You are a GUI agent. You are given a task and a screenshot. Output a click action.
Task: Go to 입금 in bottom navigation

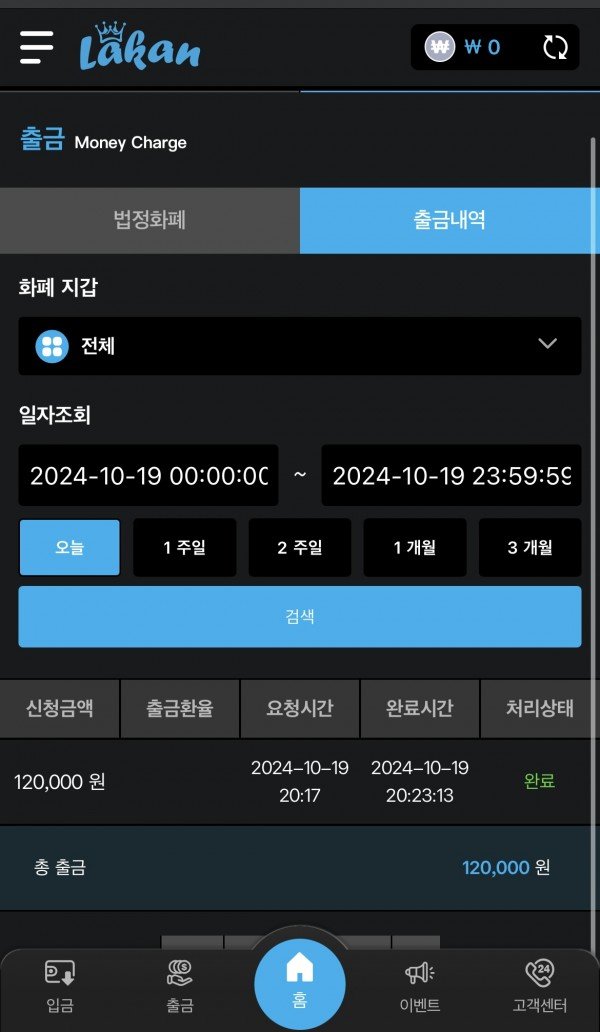(60, 986)
